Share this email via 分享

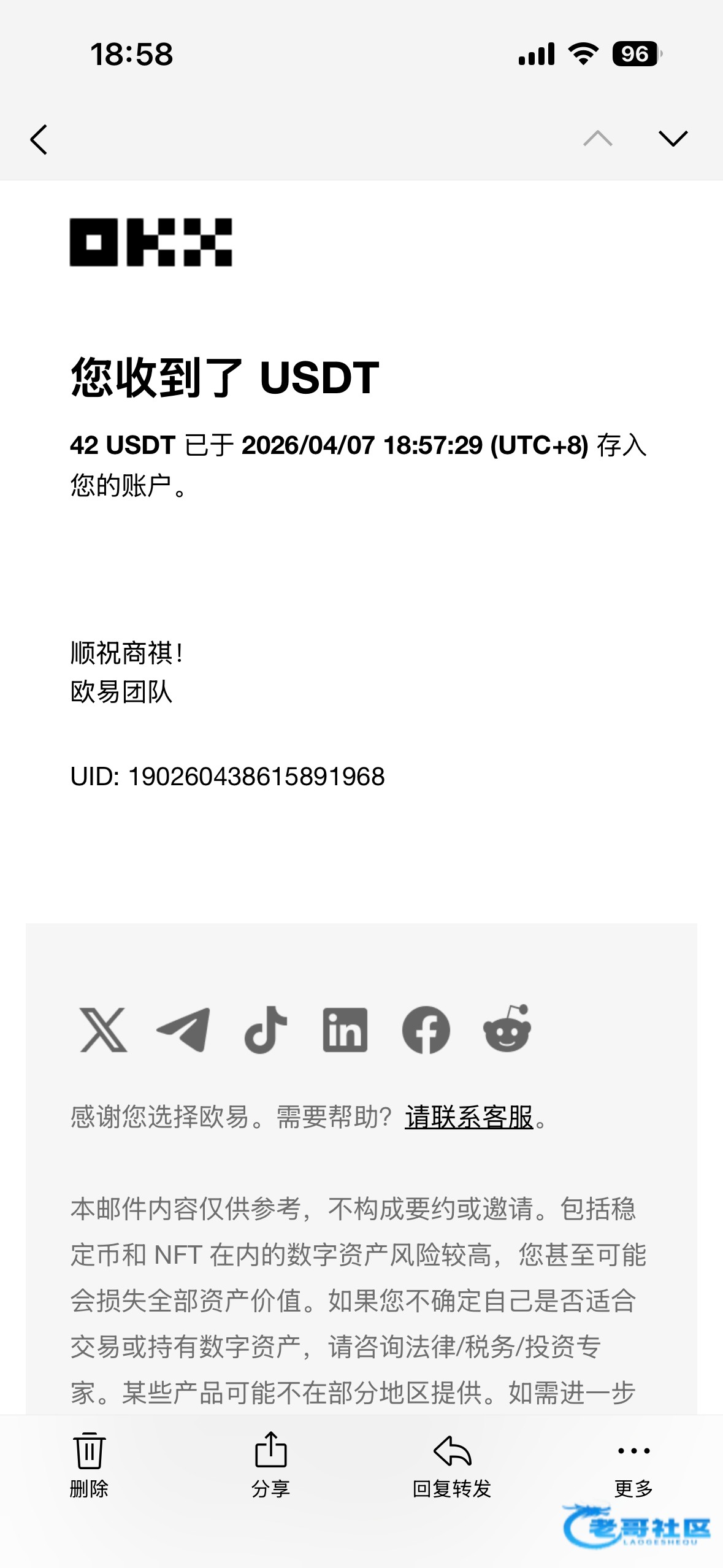click(270, 1464)
